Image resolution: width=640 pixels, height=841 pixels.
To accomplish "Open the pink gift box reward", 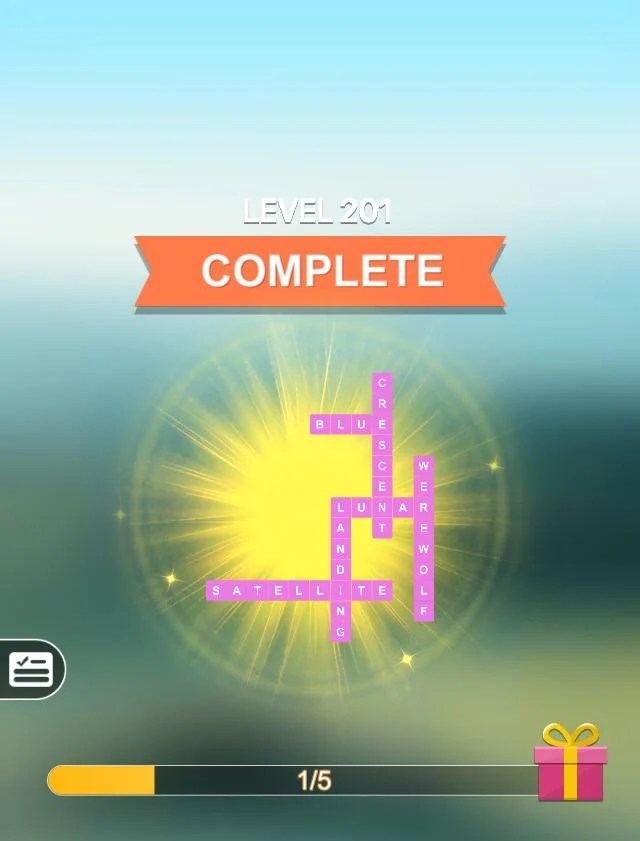I will (x=570, y=765).
